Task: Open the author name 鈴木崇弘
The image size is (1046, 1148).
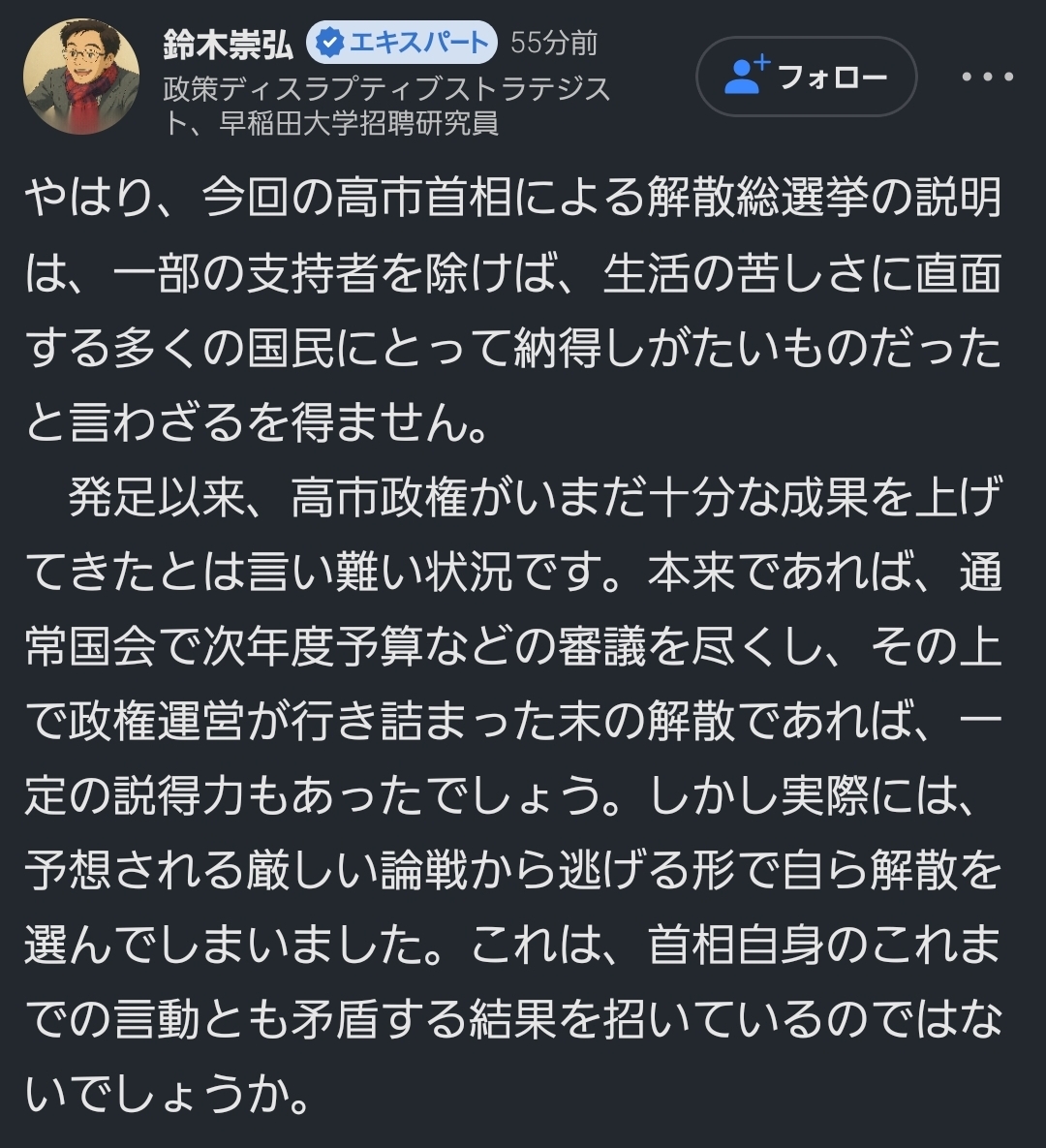Action: tap(229, 44)
